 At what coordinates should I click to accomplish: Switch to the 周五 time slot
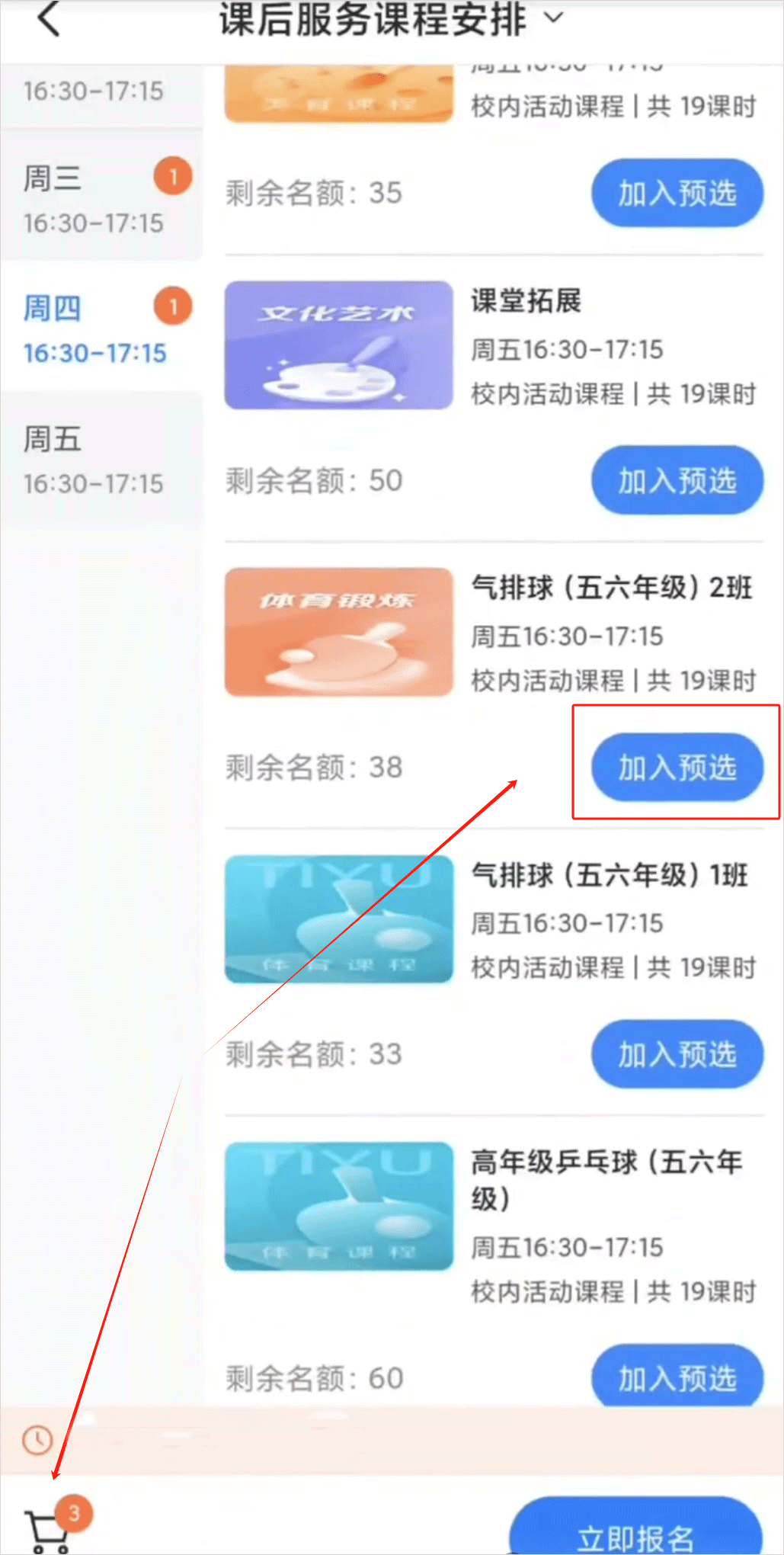pos(101,460)
